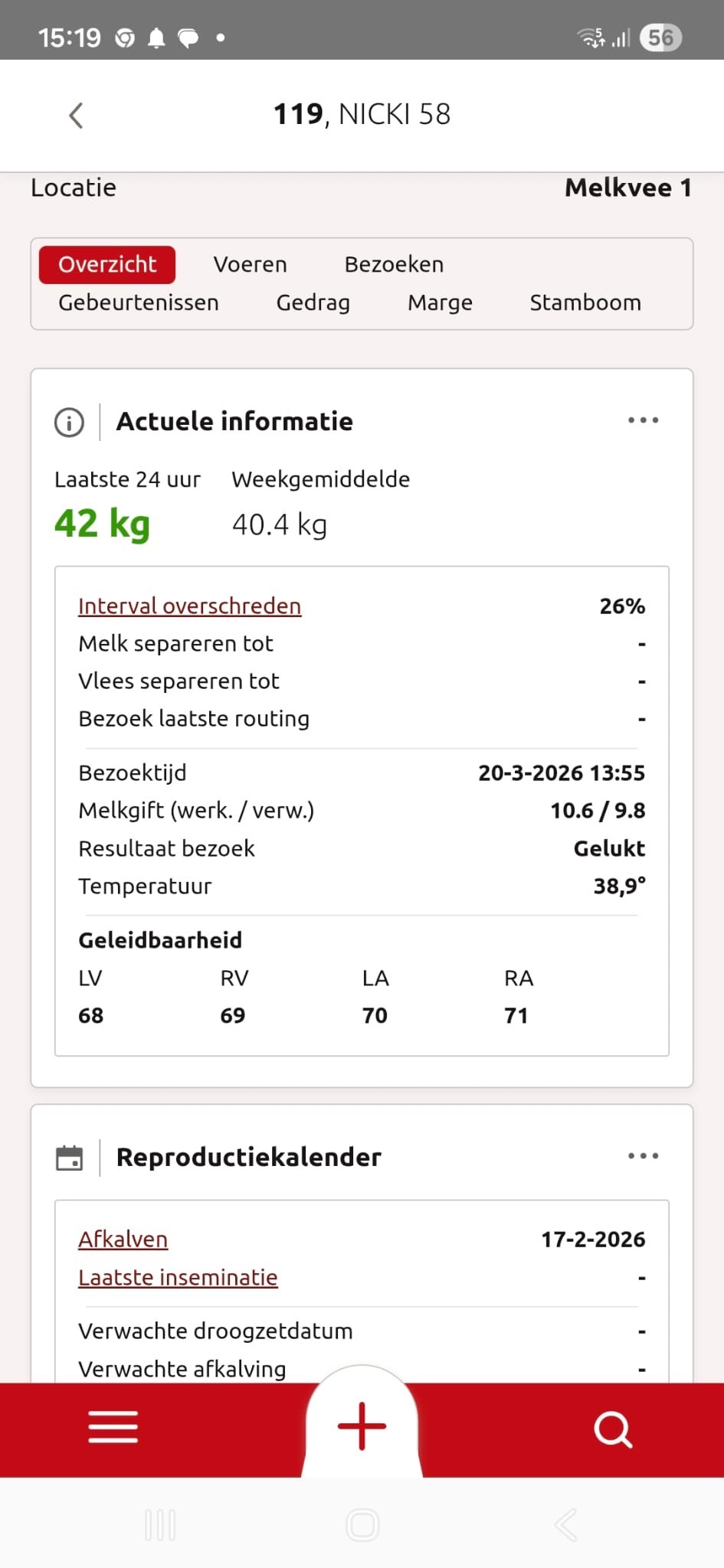Tap the system home button
Screen dimensions: 724x1568
(x=362, y=1525)
